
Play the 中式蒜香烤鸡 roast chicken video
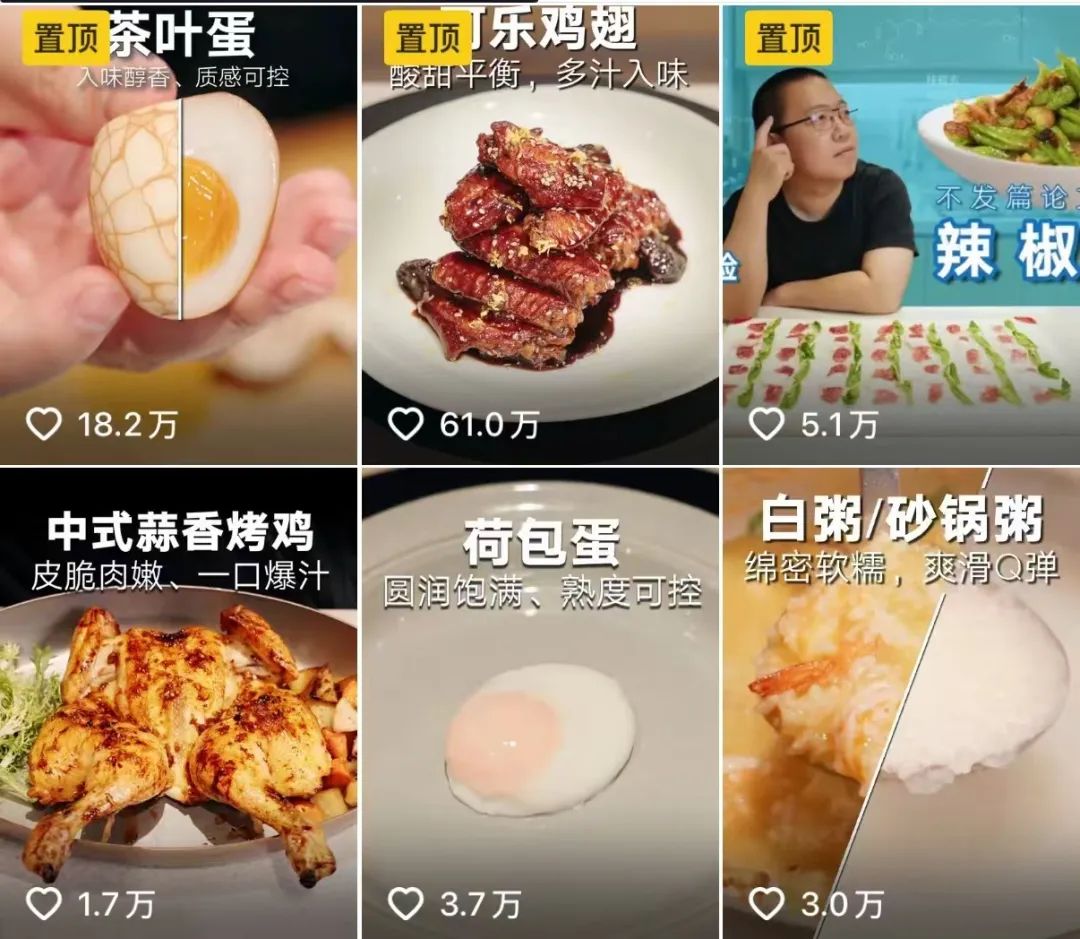coord(178,720)
